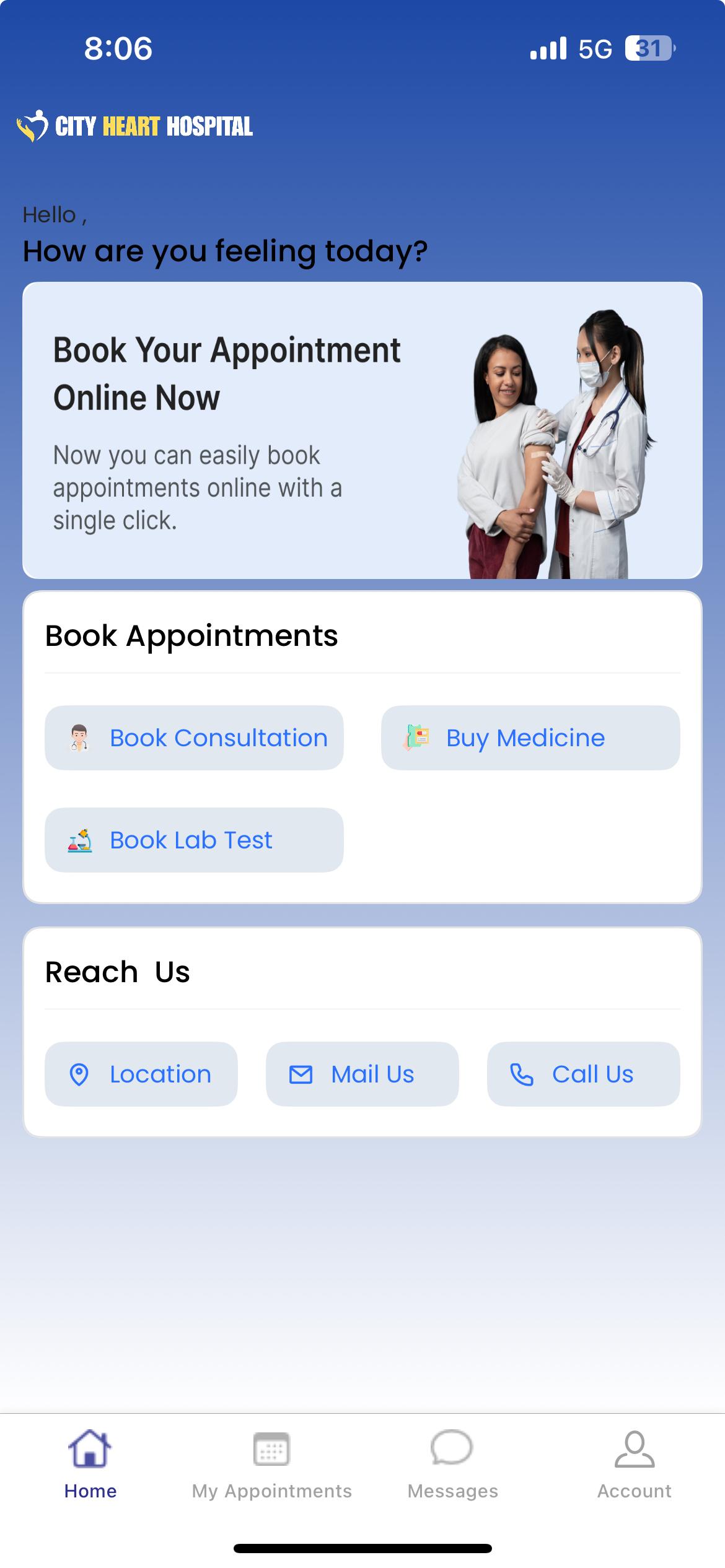This screenshot has width=725, height=1568.
Task: Select Book Consultation
Action: 193,738
